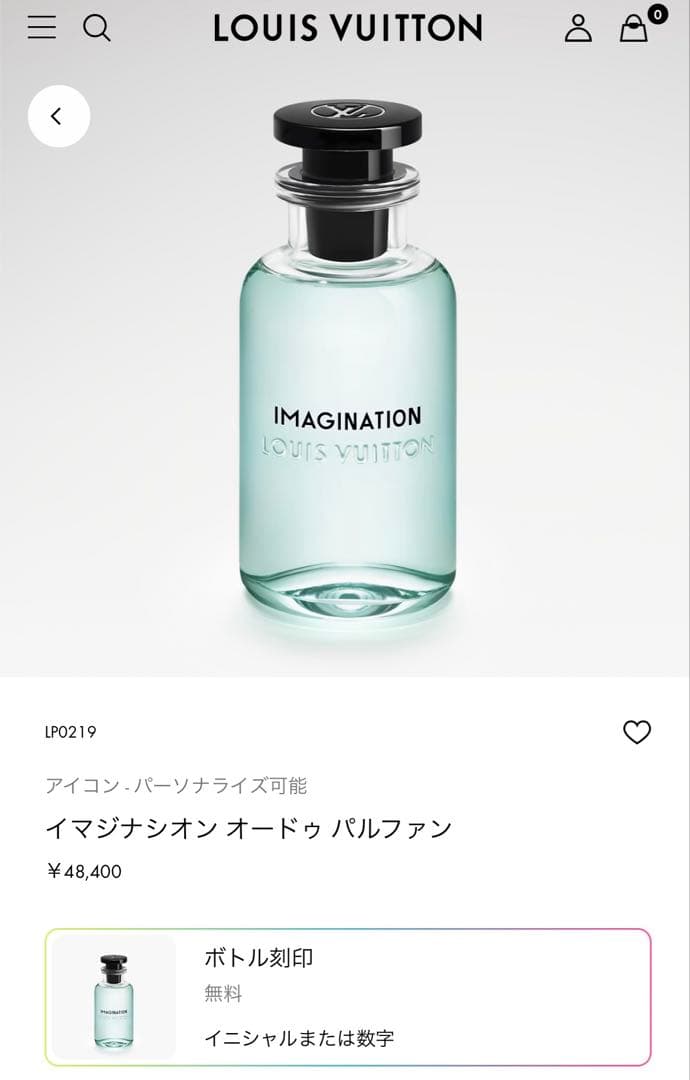Open the hamburger menu
The height and width of the screenshot is (1080, 690).
pyautogui.click(x=42, y=27)
